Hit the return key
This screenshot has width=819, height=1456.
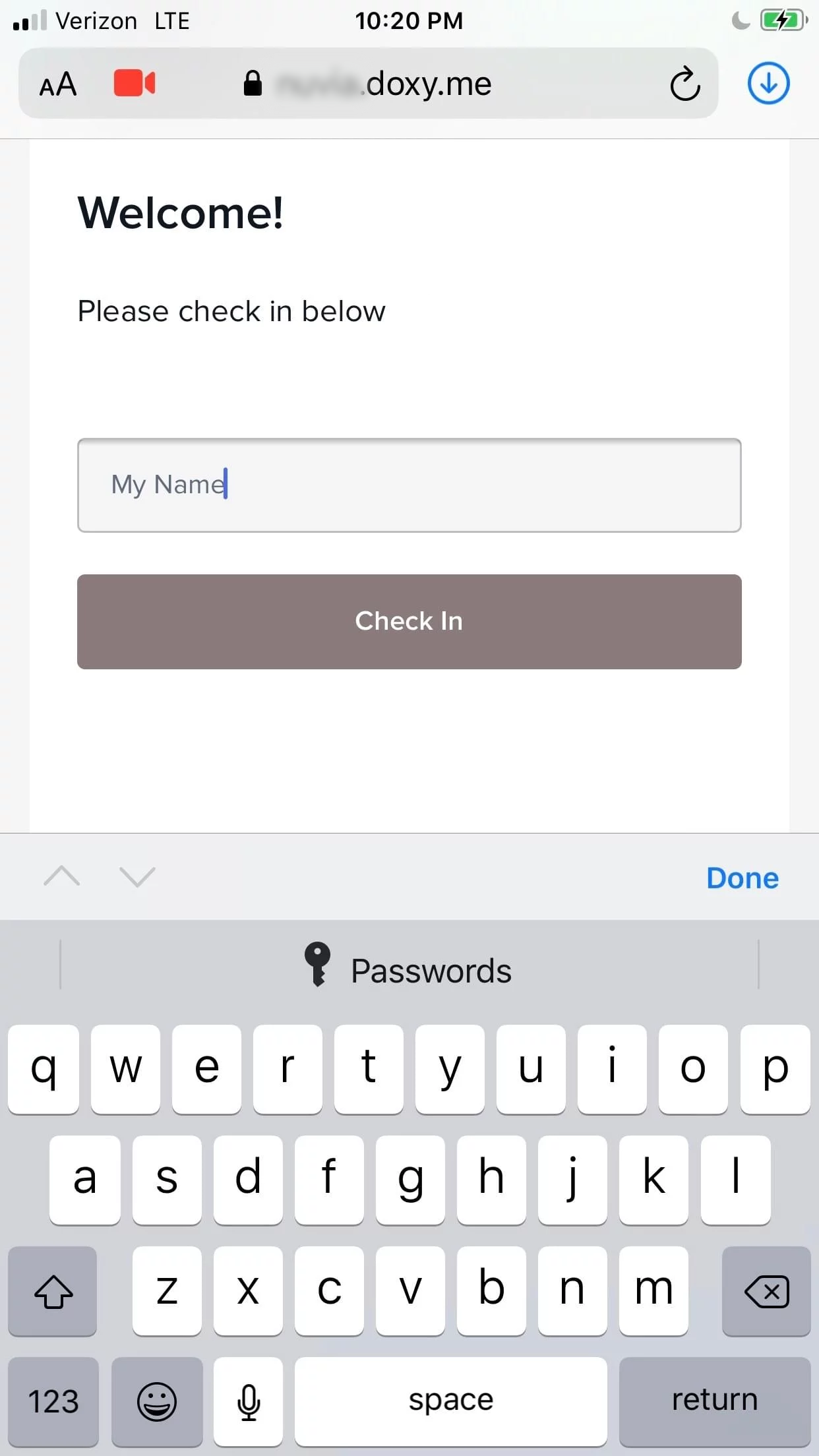coord(715,1401)
